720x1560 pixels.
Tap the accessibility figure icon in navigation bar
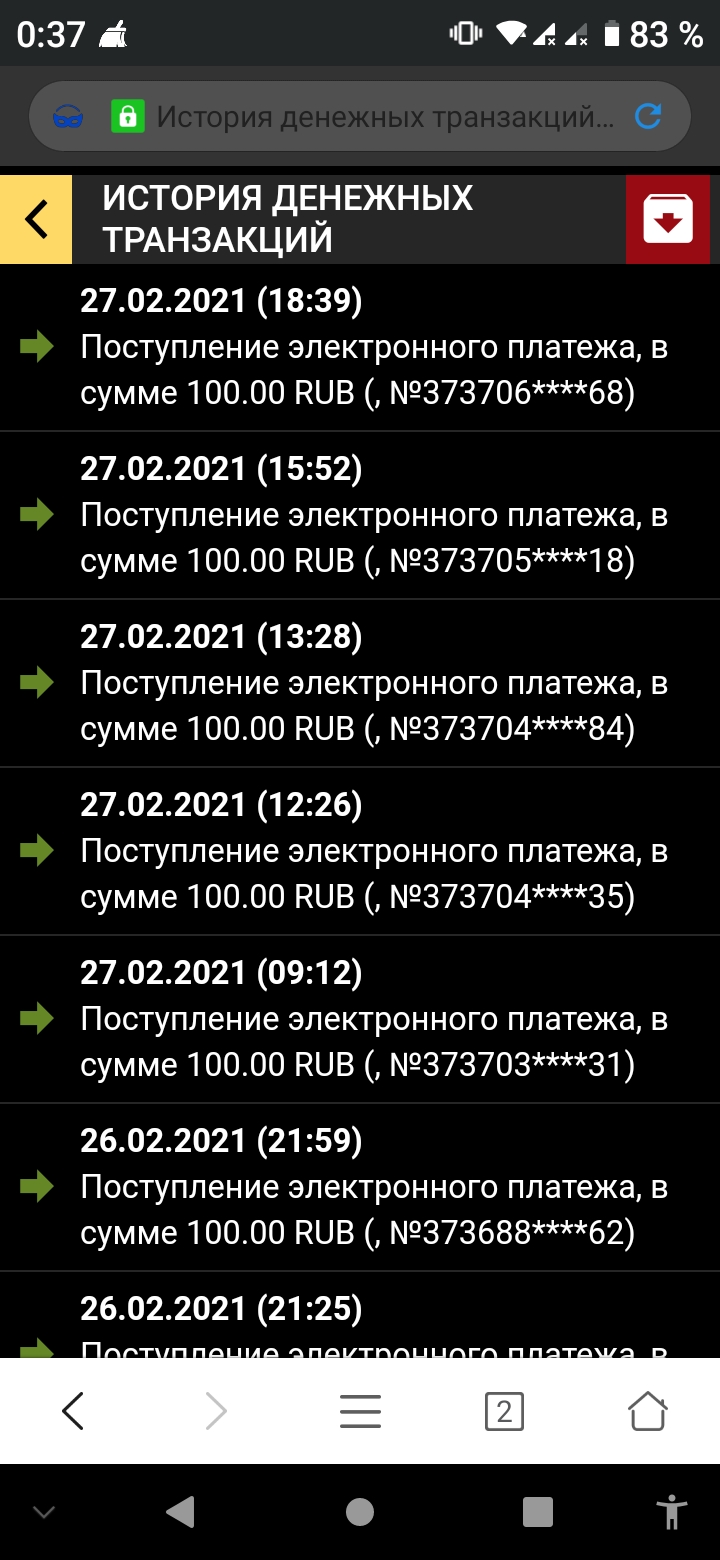click(672, 1512)
